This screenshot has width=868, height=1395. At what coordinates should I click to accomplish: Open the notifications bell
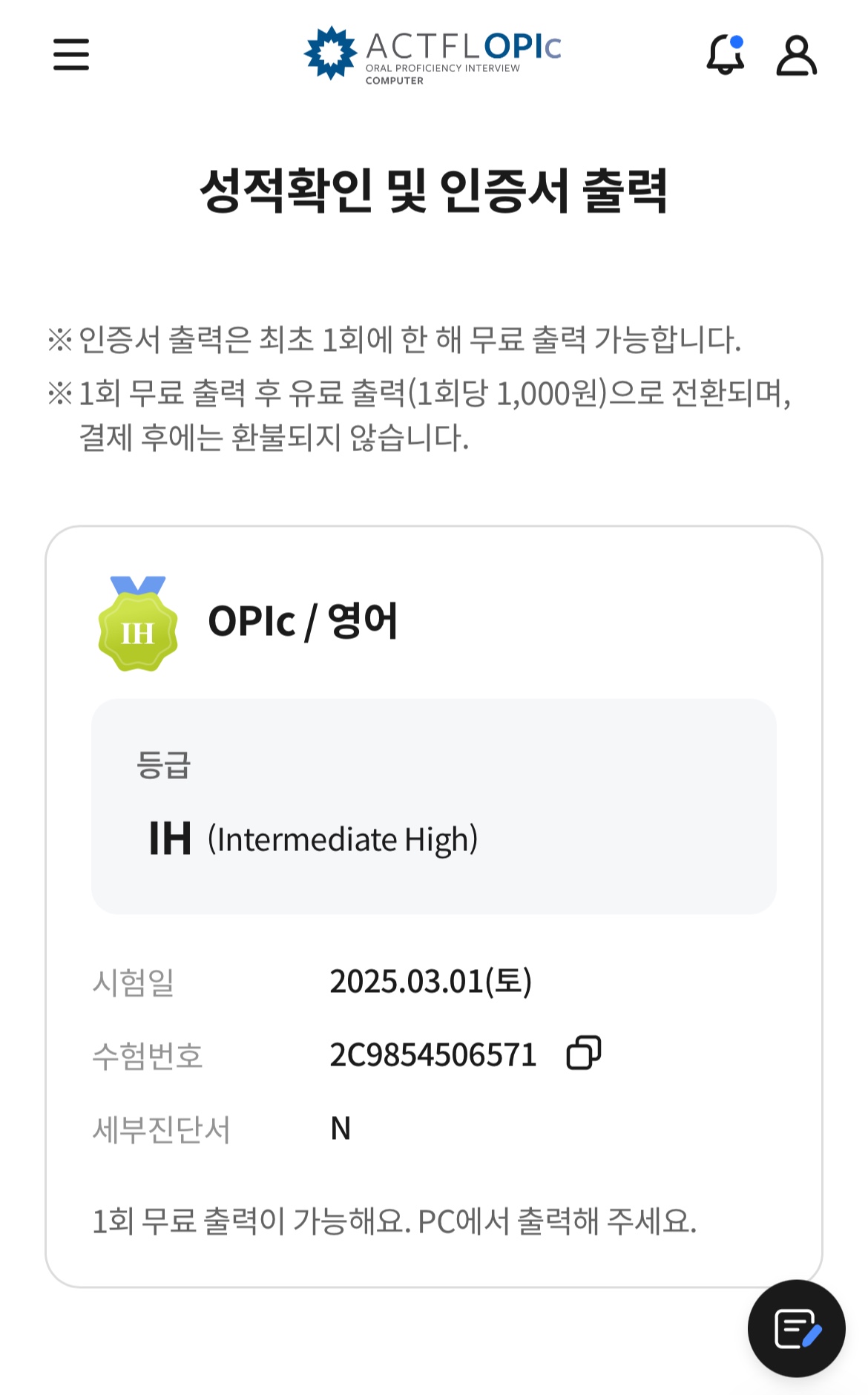coord(726,54)
